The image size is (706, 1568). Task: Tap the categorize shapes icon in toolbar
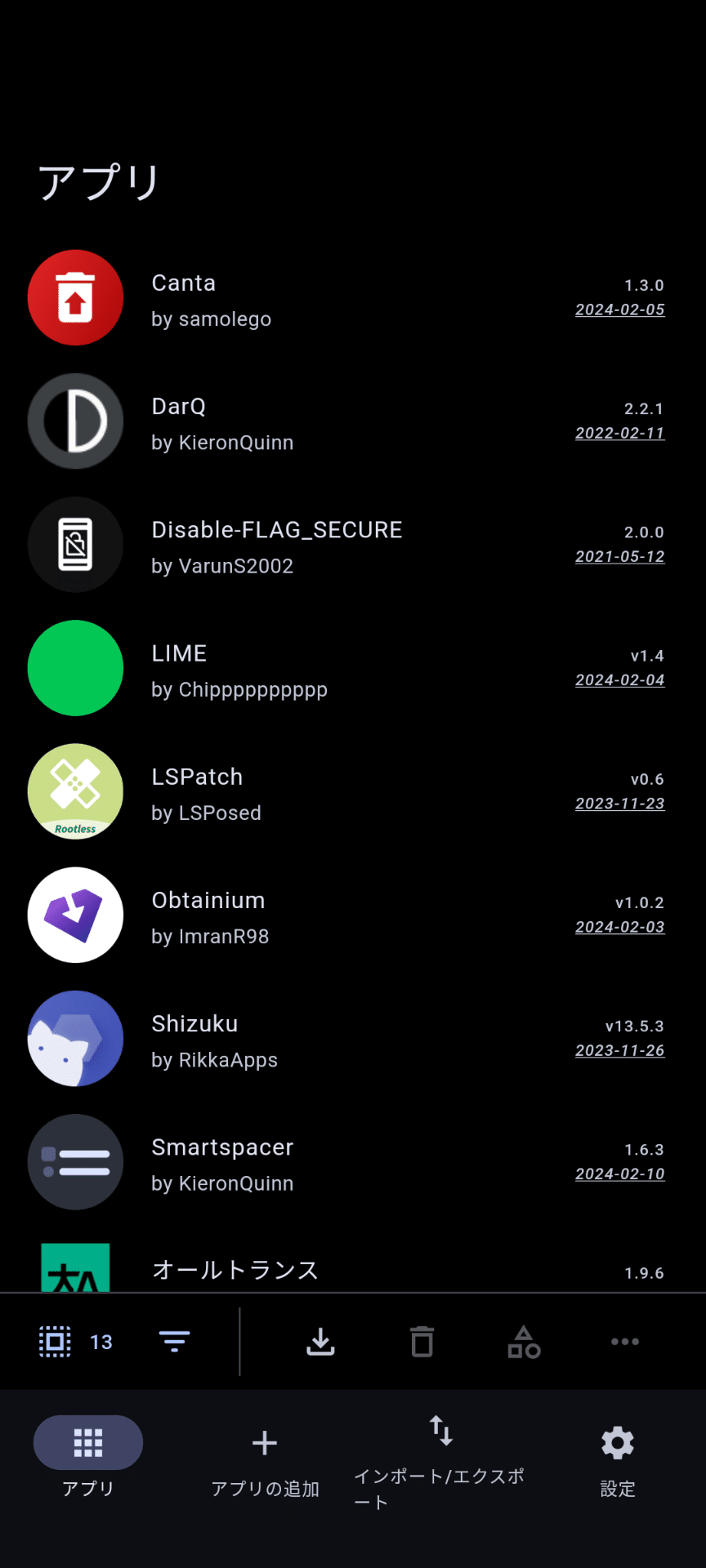[524, 1342]
